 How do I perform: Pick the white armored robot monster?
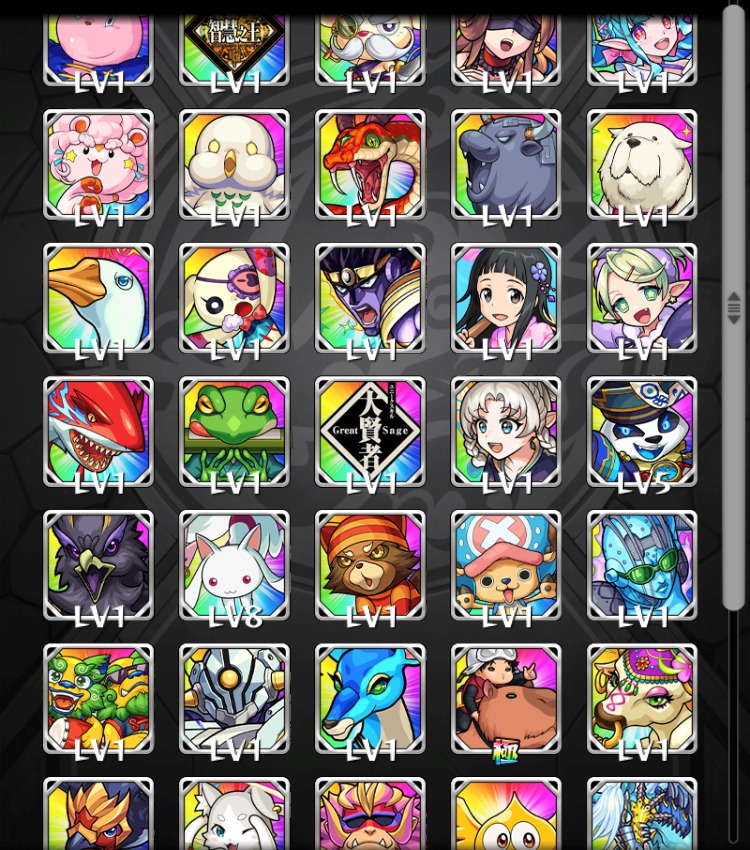[234, 698]
